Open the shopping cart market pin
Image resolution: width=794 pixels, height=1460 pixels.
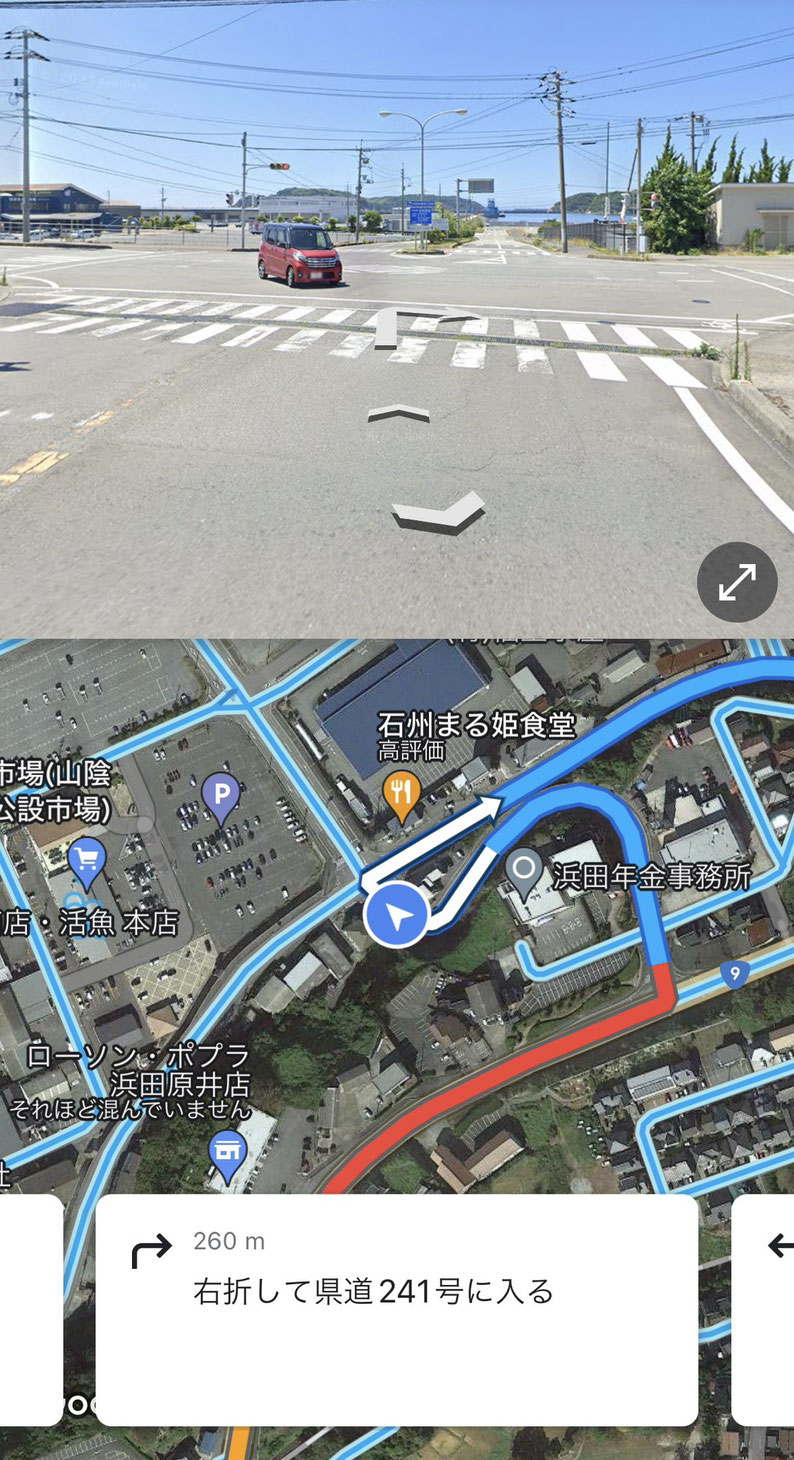point(87,859)
